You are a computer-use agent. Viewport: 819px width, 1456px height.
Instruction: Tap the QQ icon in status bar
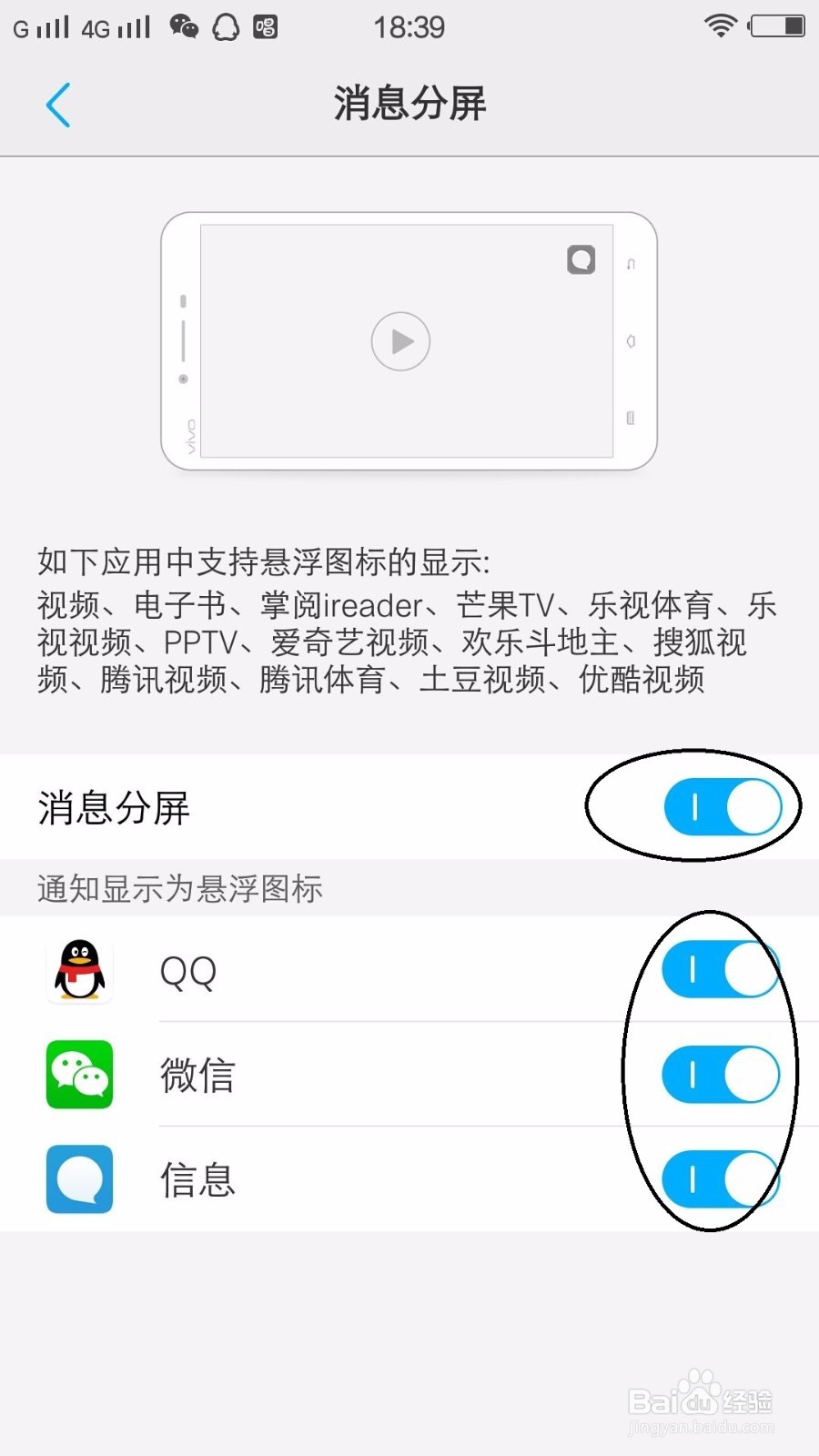tap(225, 27)
